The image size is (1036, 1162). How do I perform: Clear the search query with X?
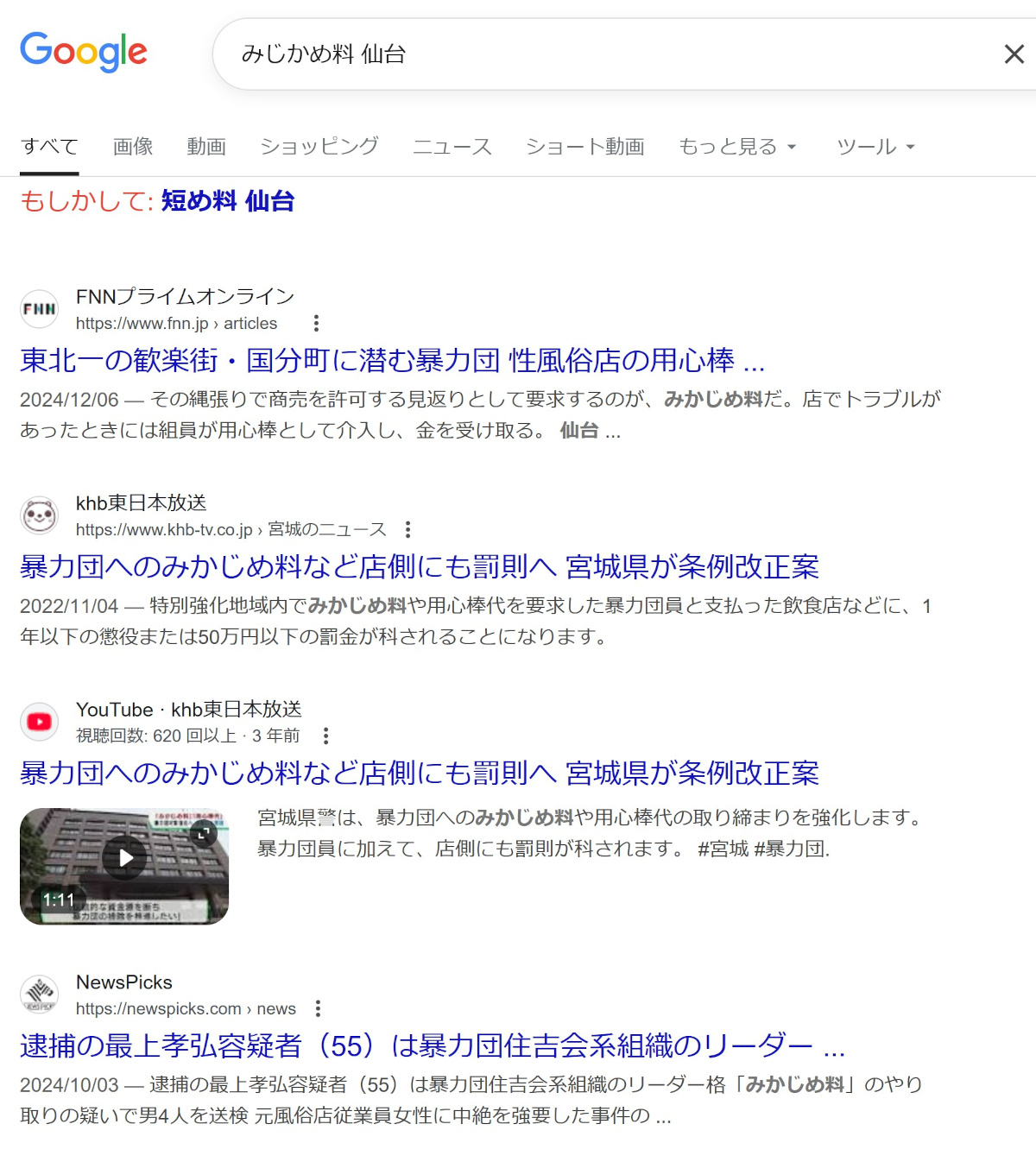(x=1014, y=54)
